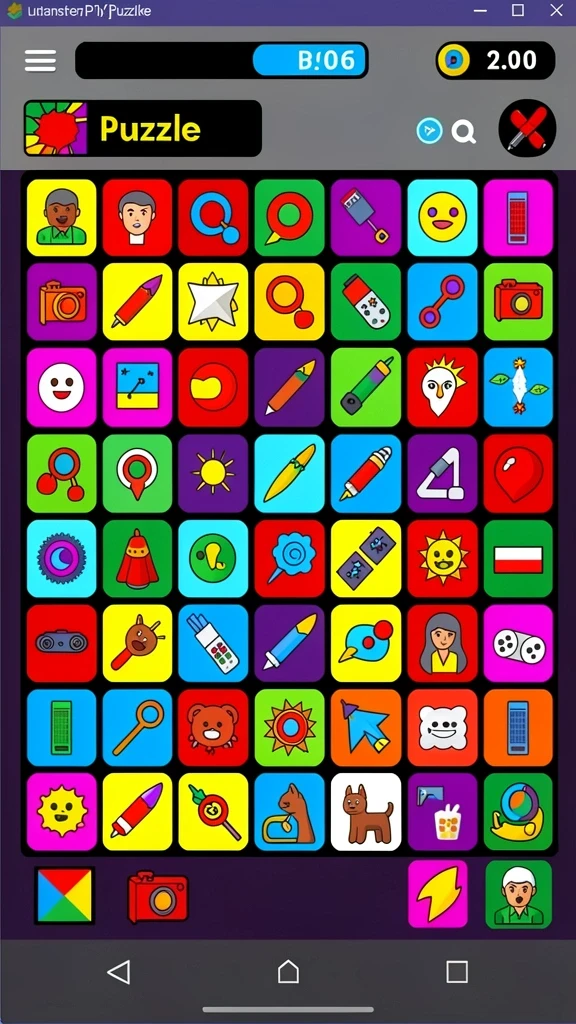Close the window with the X

tap(557, 10)
